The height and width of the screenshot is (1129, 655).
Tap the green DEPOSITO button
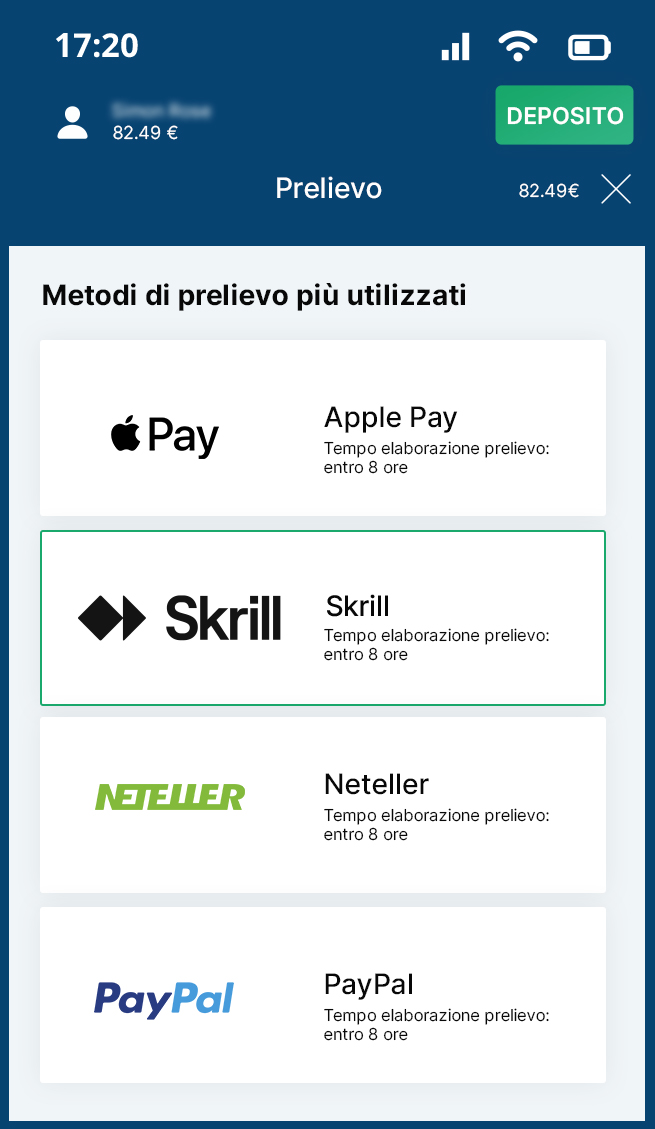[564, 115]
